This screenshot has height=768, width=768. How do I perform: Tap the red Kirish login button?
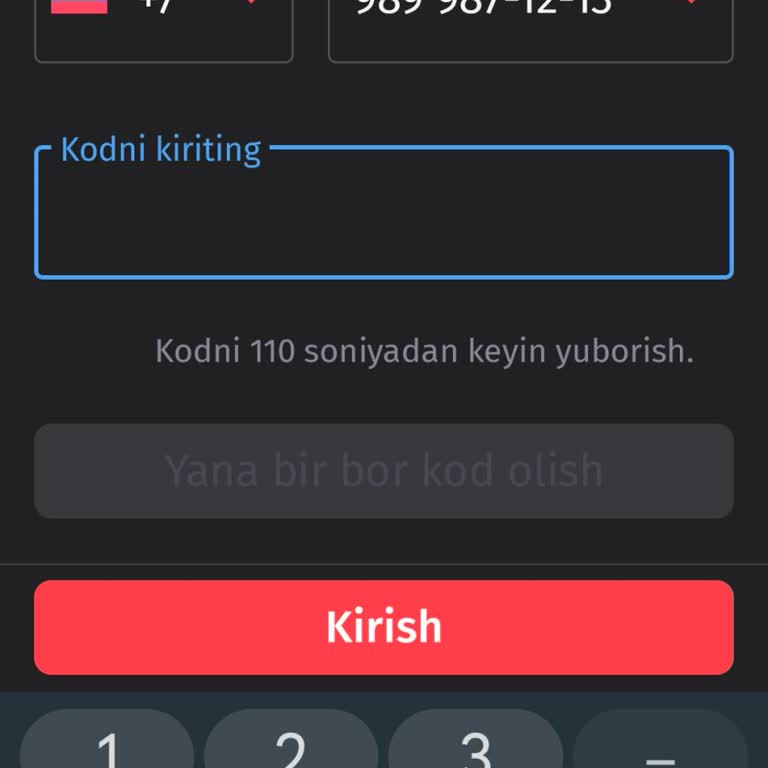384,627
